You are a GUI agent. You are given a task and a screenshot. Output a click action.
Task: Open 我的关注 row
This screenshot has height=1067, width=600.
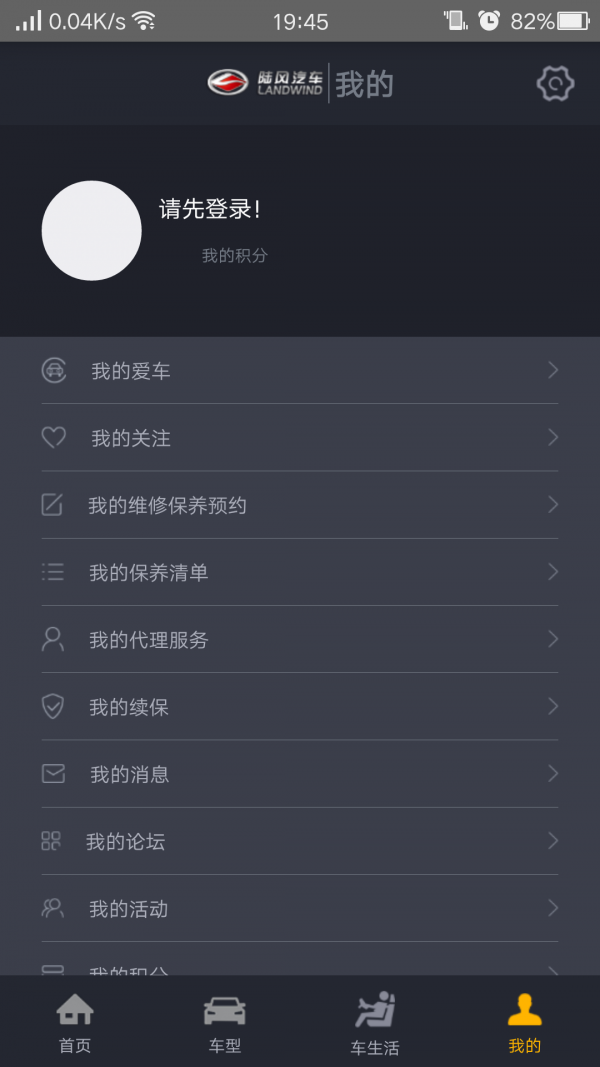coord(300,438)
